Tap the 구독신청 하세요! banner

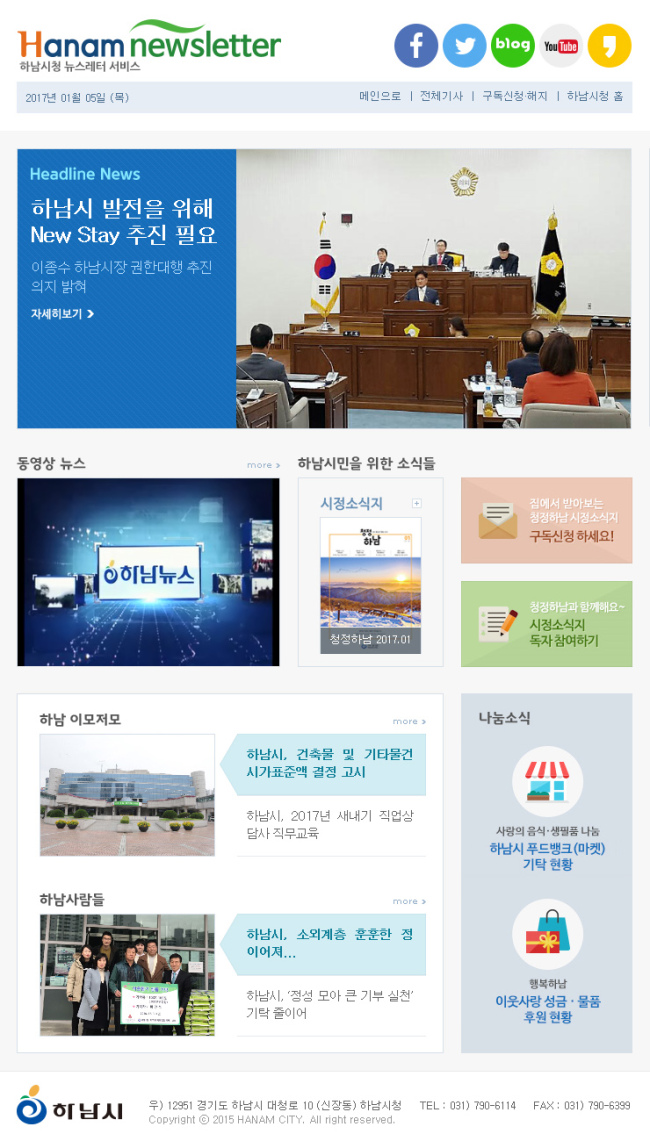[547, 520]
